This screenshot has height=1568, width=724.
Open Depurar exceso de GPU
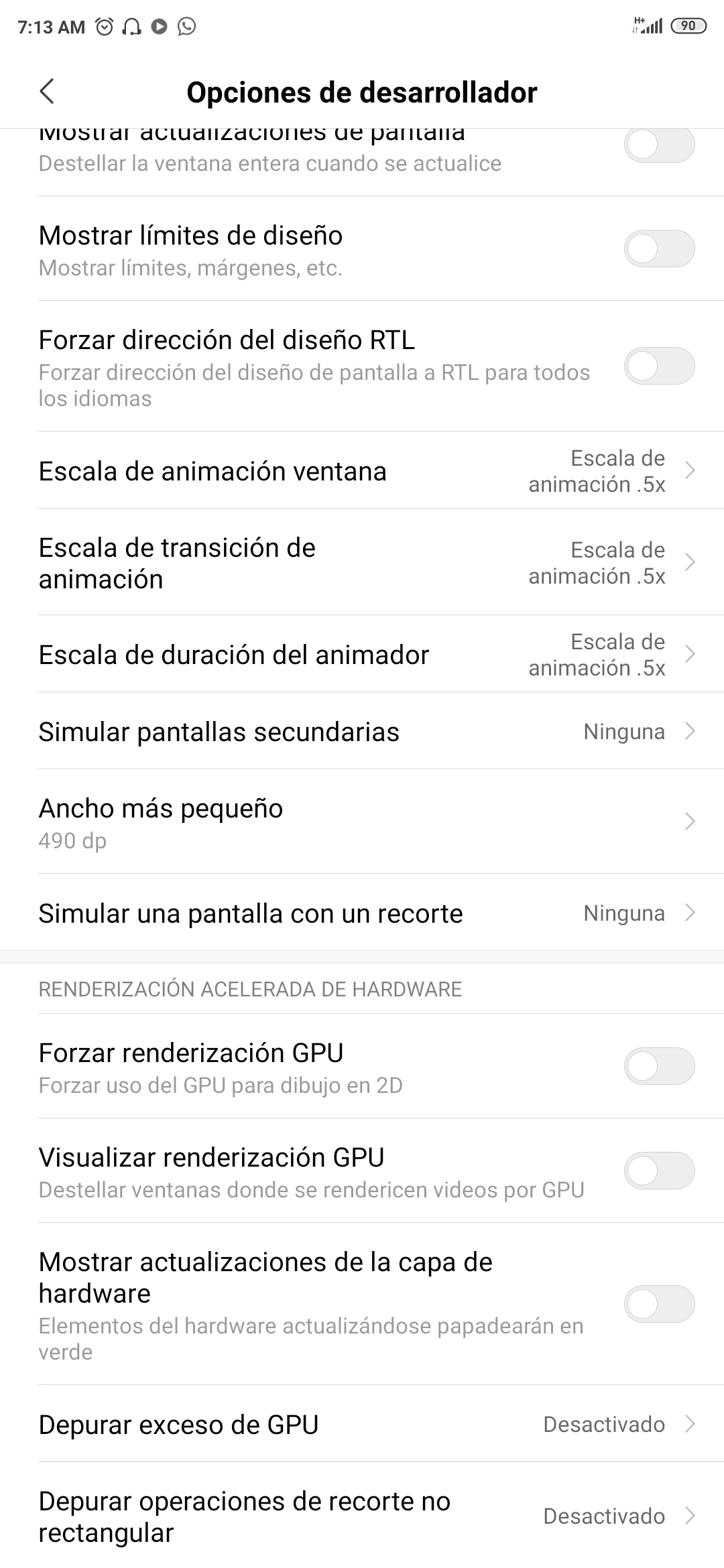click(362, 1425)
